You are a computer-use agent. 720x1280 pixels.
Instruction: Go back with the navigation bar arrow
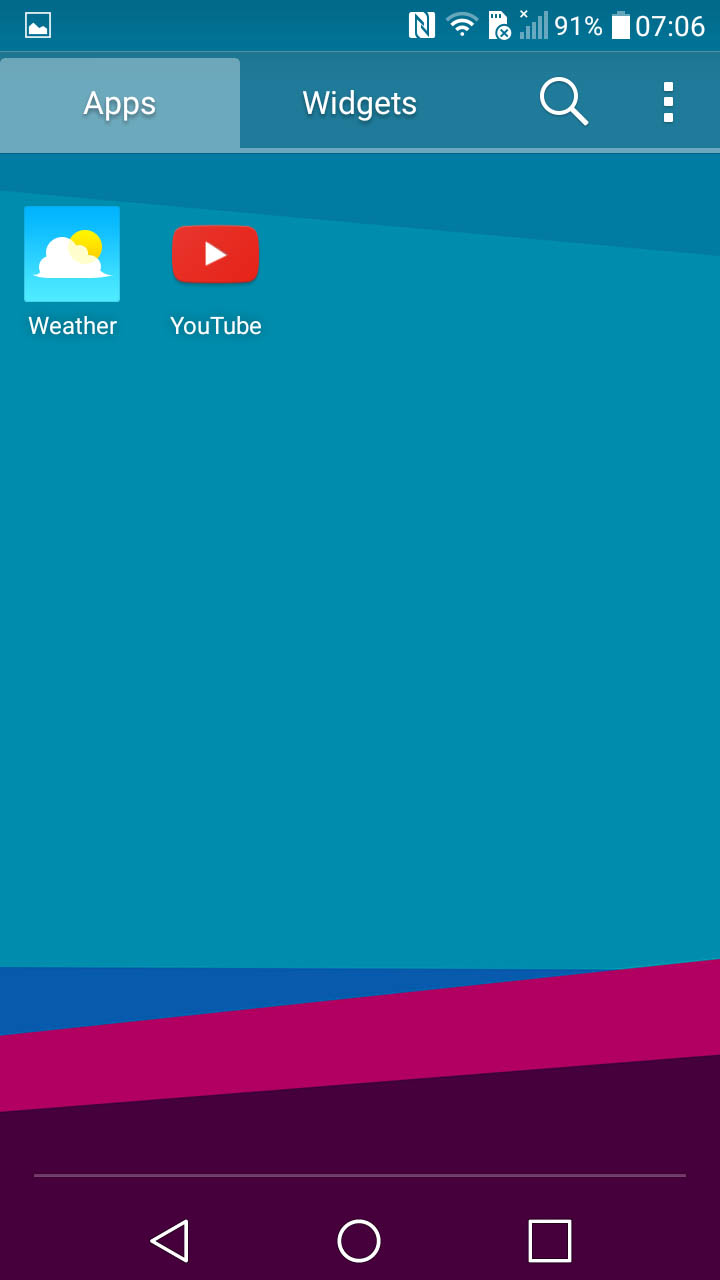[170, 1241]
